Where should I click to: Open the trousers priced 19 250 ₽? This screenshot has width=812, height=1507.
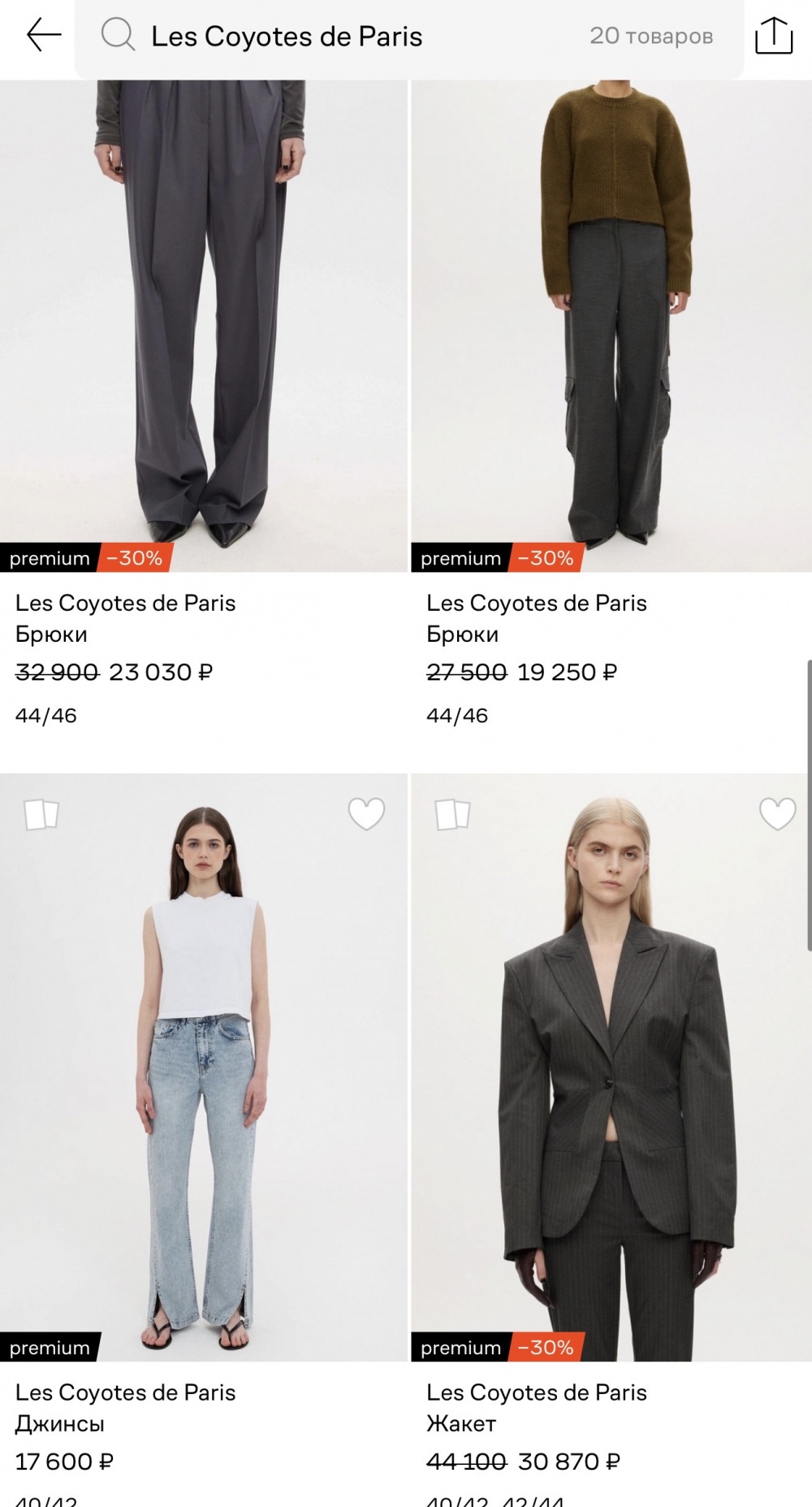pyautogui.click(x=611, y=325)
